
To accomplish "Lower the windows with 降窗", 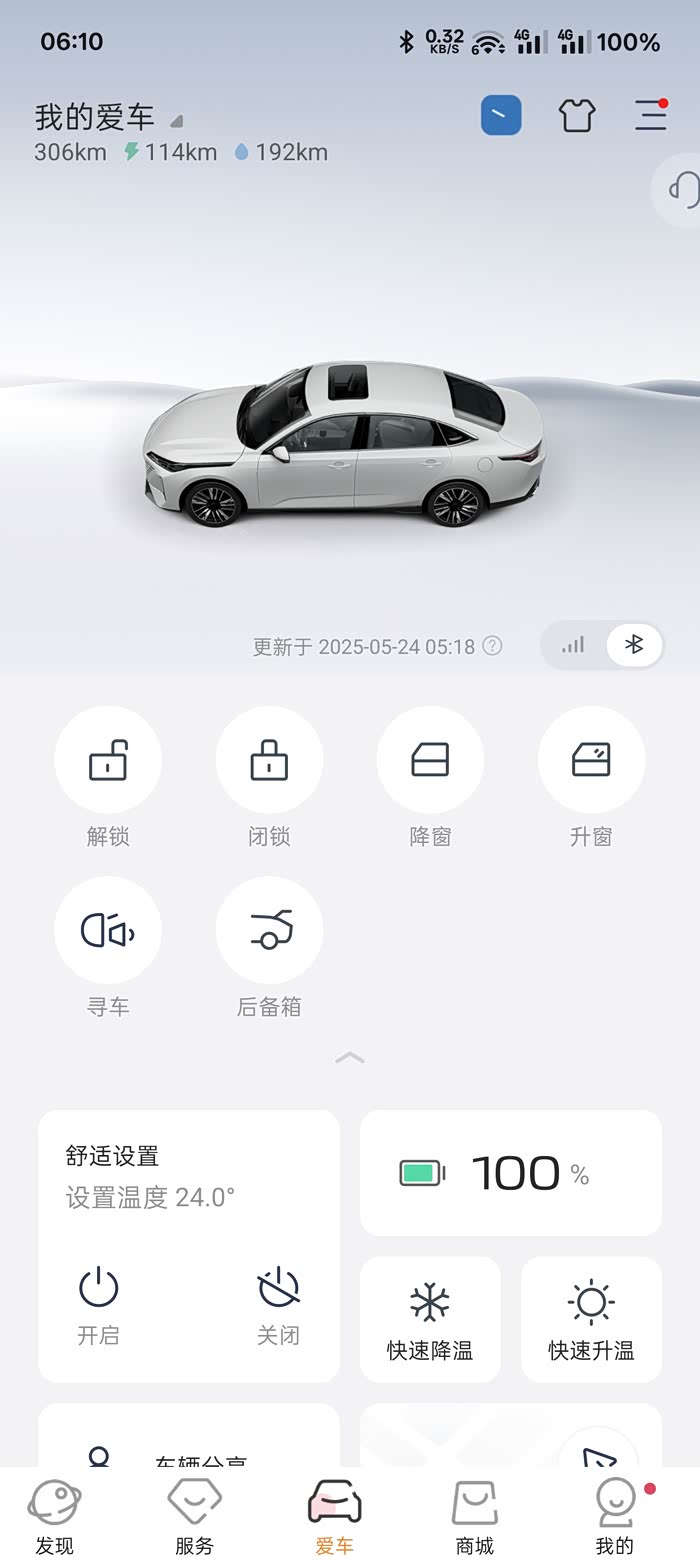I will [x=430, y=761].
